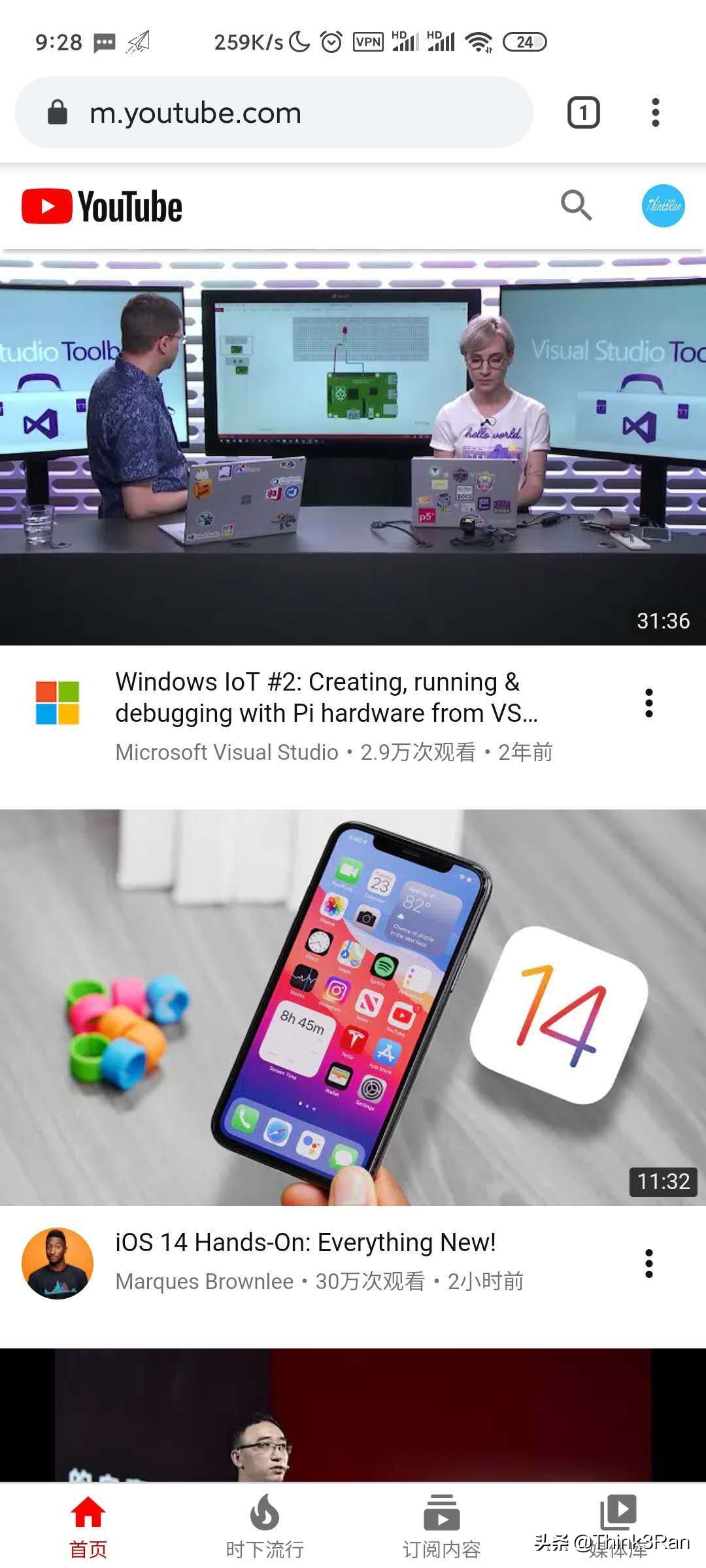Open the browser tab switcher

(x=583, y=113)
